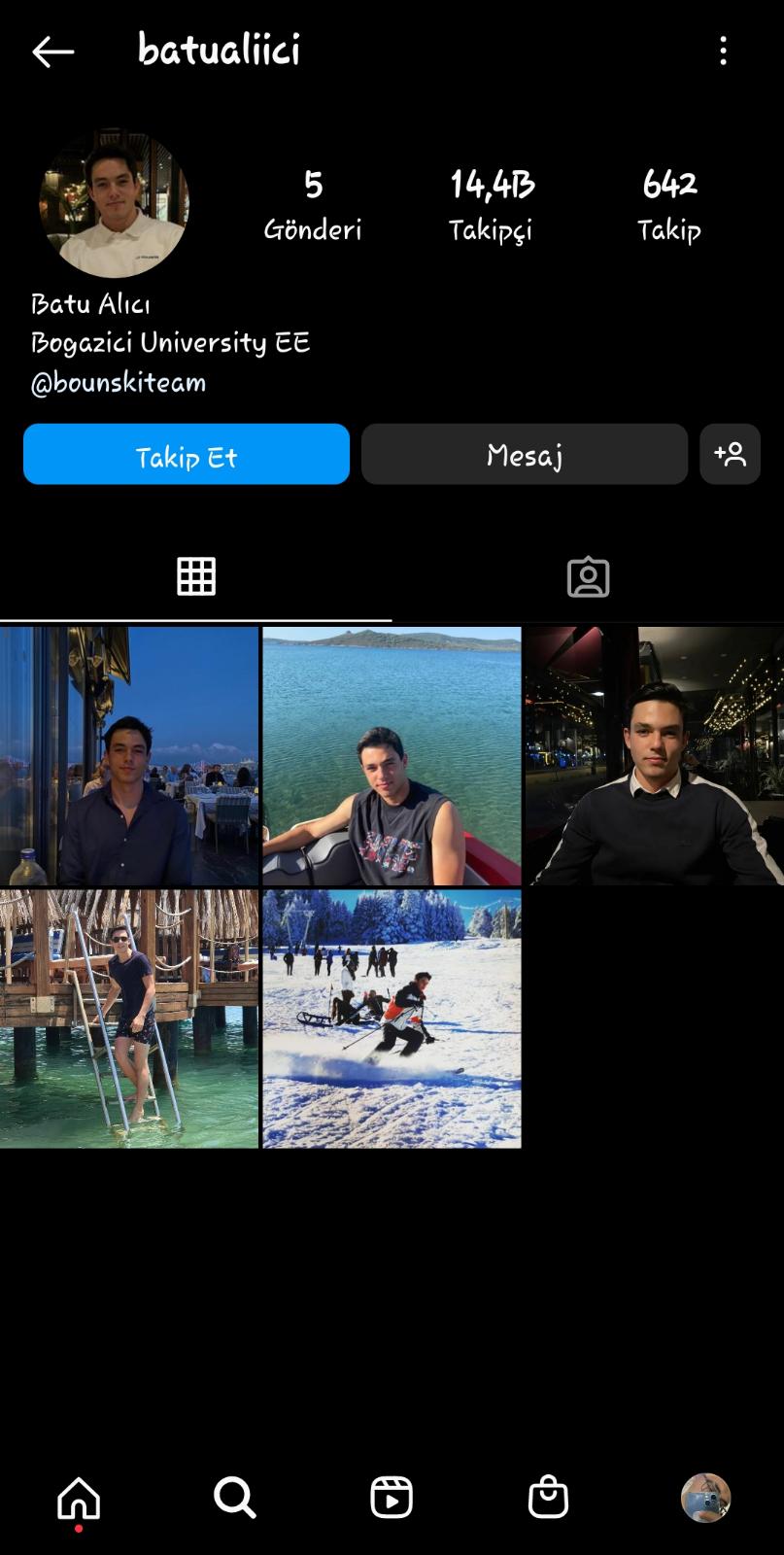Open the skiing on snow post
Image resolution: width=784 pixels, height=1555 pixels.
pyautogui.click(x=392, y=1019)
